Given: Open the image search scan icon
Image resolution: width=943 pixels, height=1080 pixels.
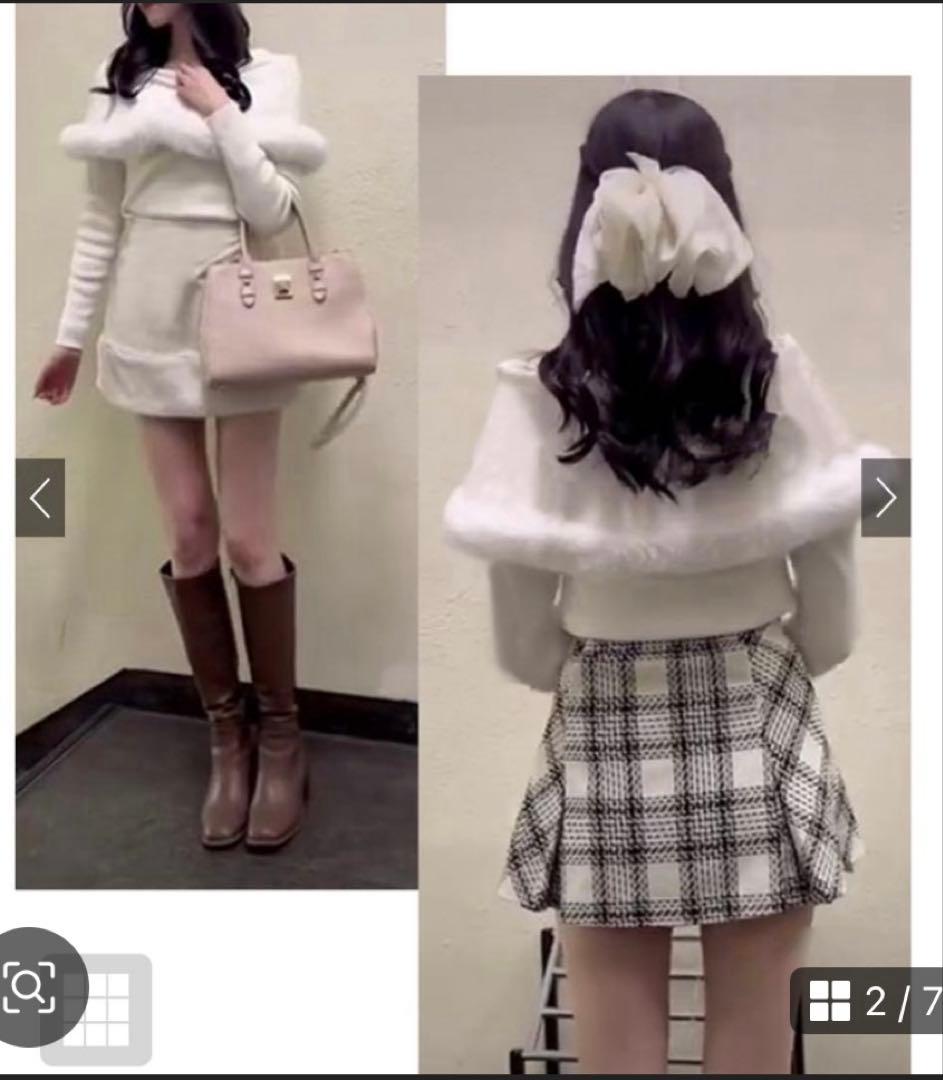Looking at the screenshot, I should [x=32, y=986].
